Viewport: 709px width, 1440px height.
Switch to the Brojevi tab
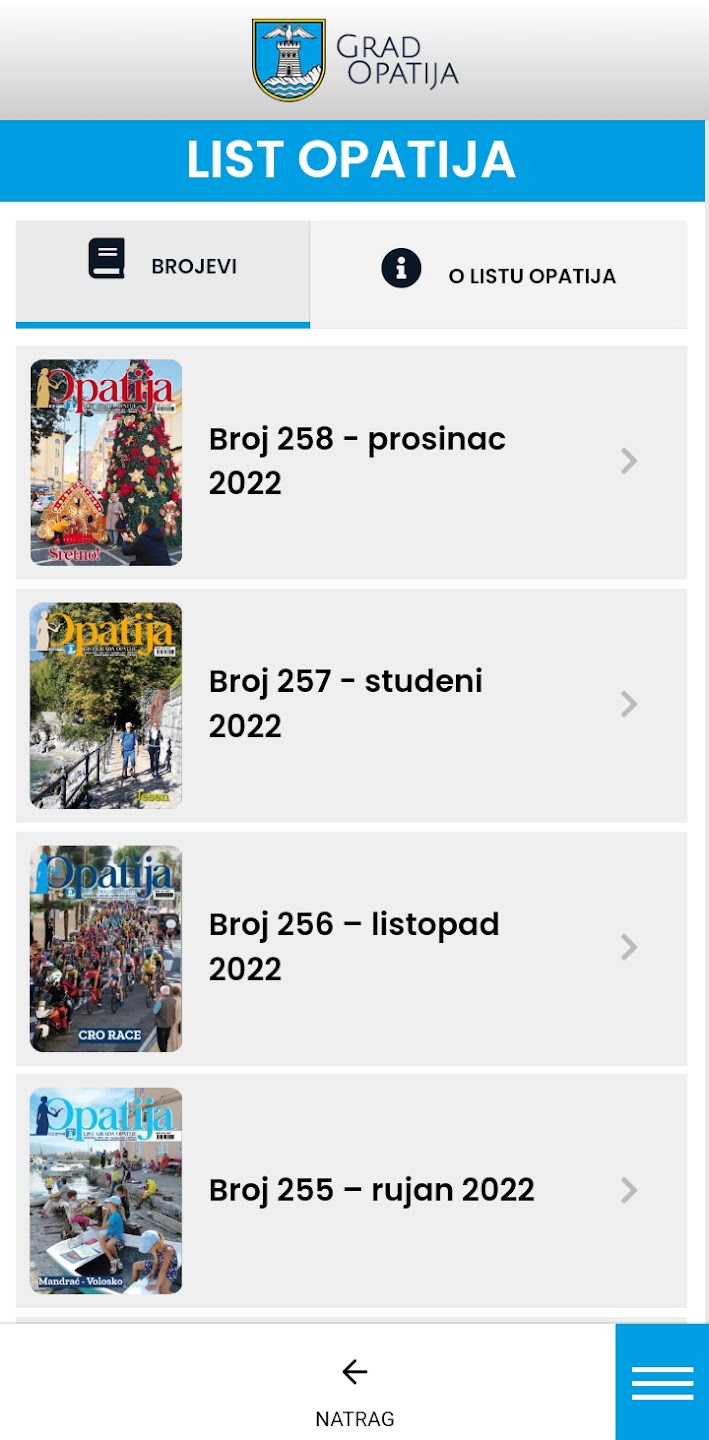(163, 268)
